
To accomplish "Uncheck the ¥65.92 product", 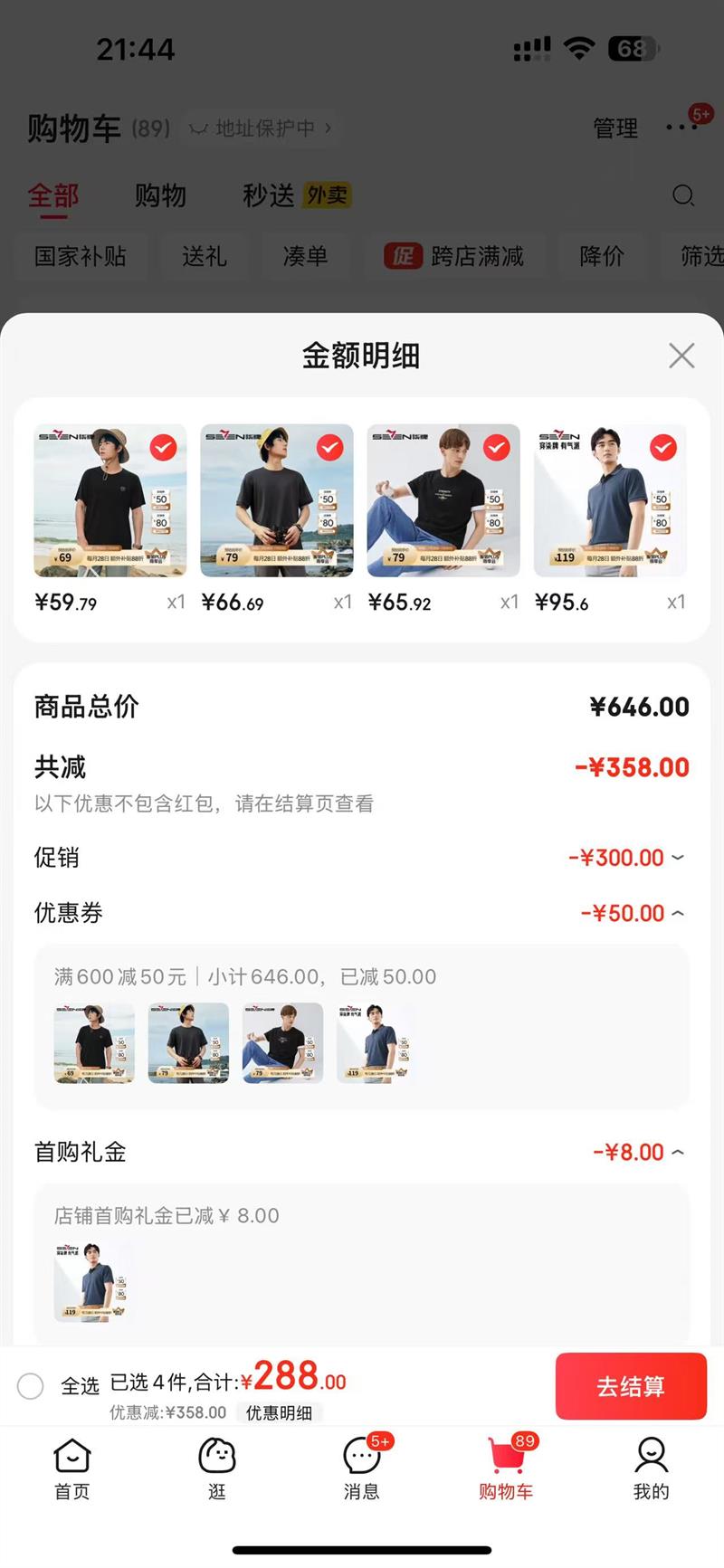I will pyautogui.click(x=496, y=448).
